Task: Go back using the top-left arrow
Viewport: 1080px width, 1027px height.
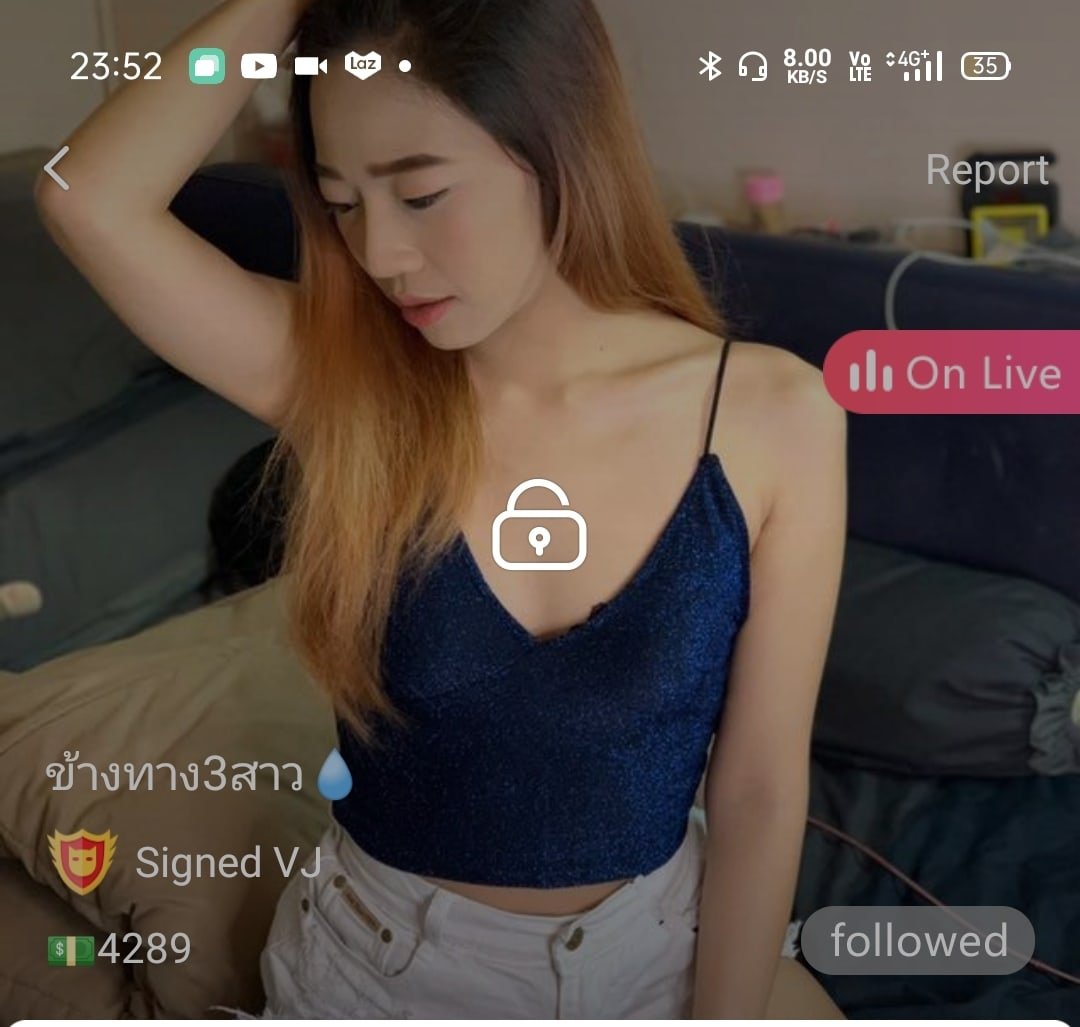Action: [x=57, y=168]
